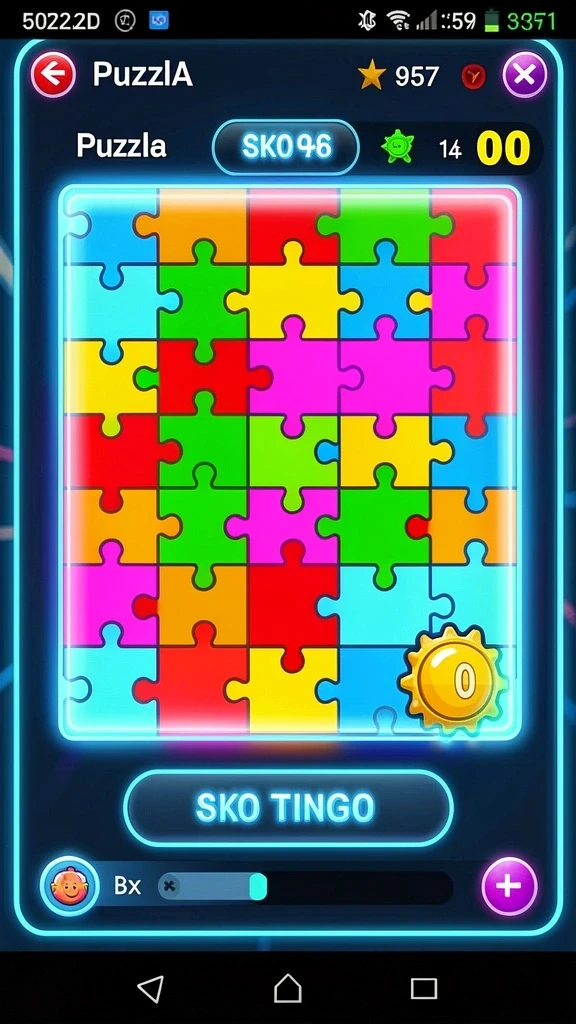Go to the Android home screen
Screen dimensions: 576x1024
287,989
